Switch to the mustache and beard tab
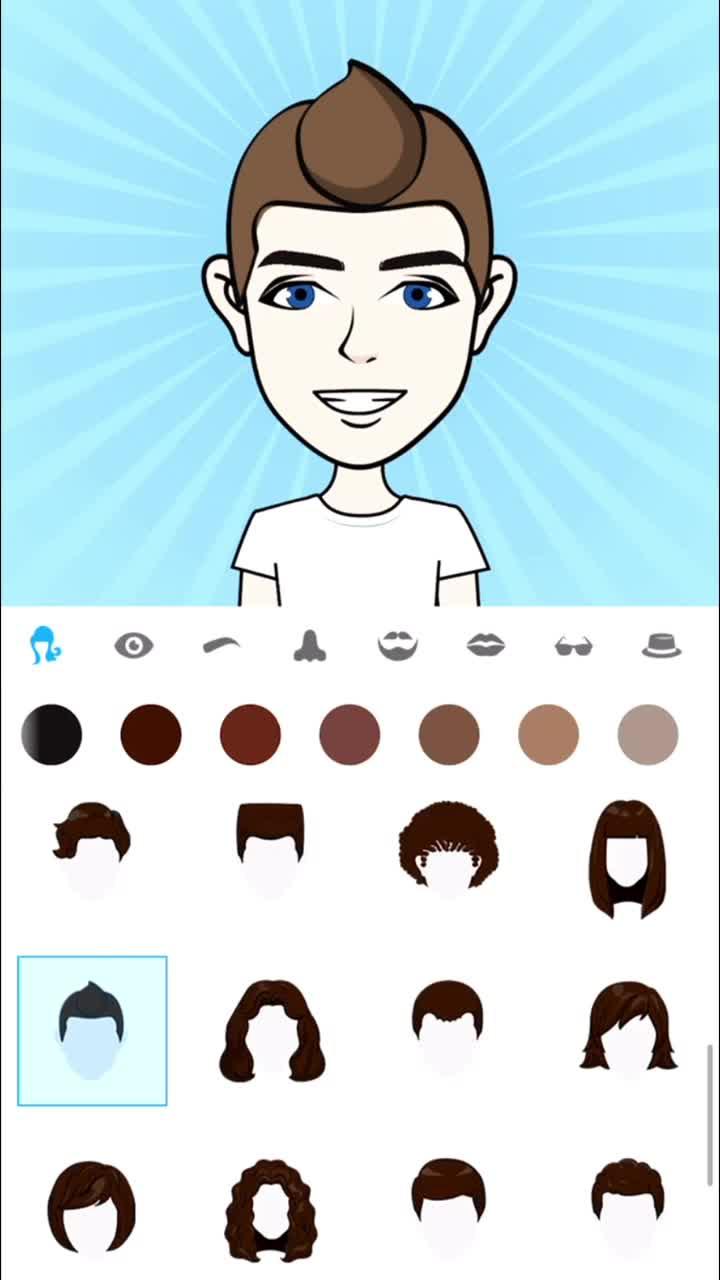 coord(398,646)
